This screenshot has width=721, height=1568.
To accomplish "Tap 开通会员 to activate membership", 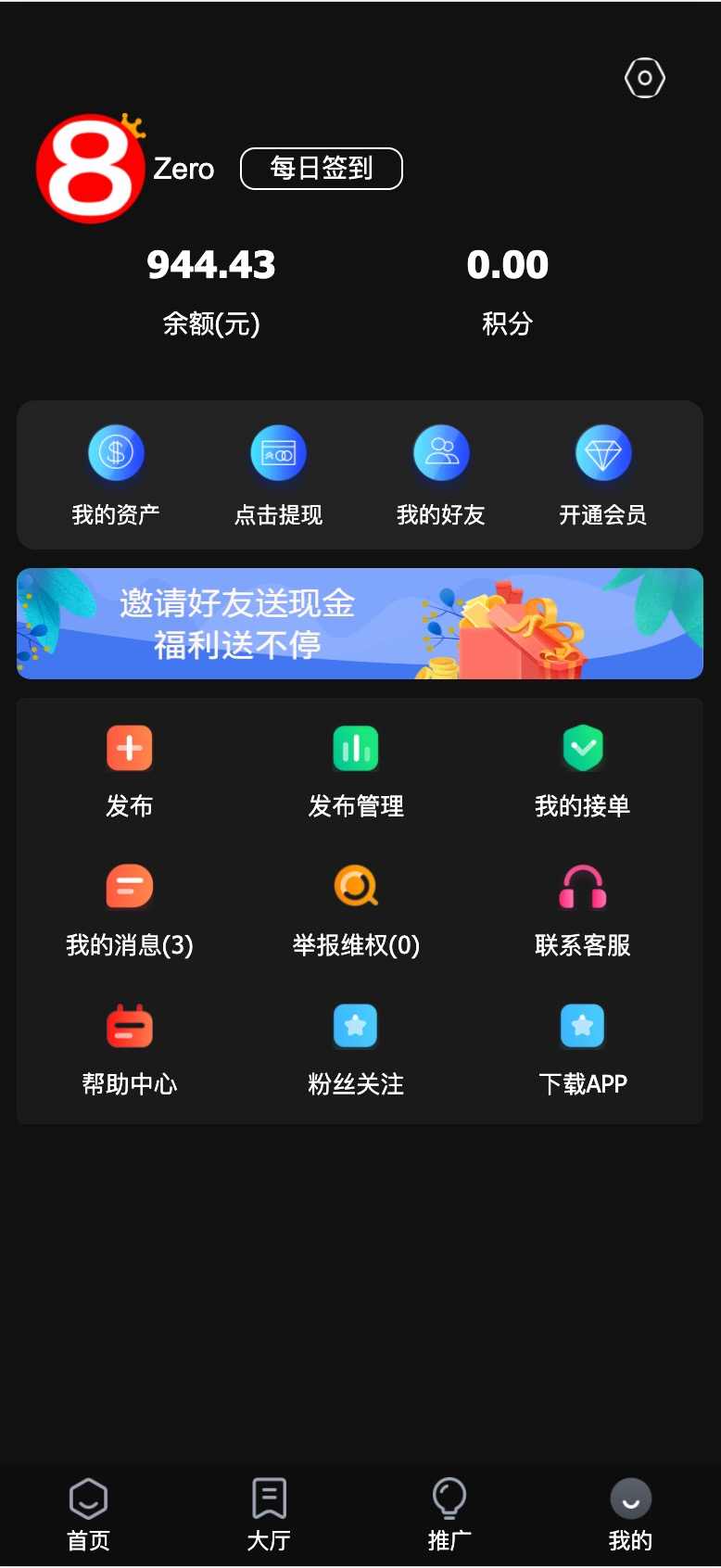I will coord(603,475).
